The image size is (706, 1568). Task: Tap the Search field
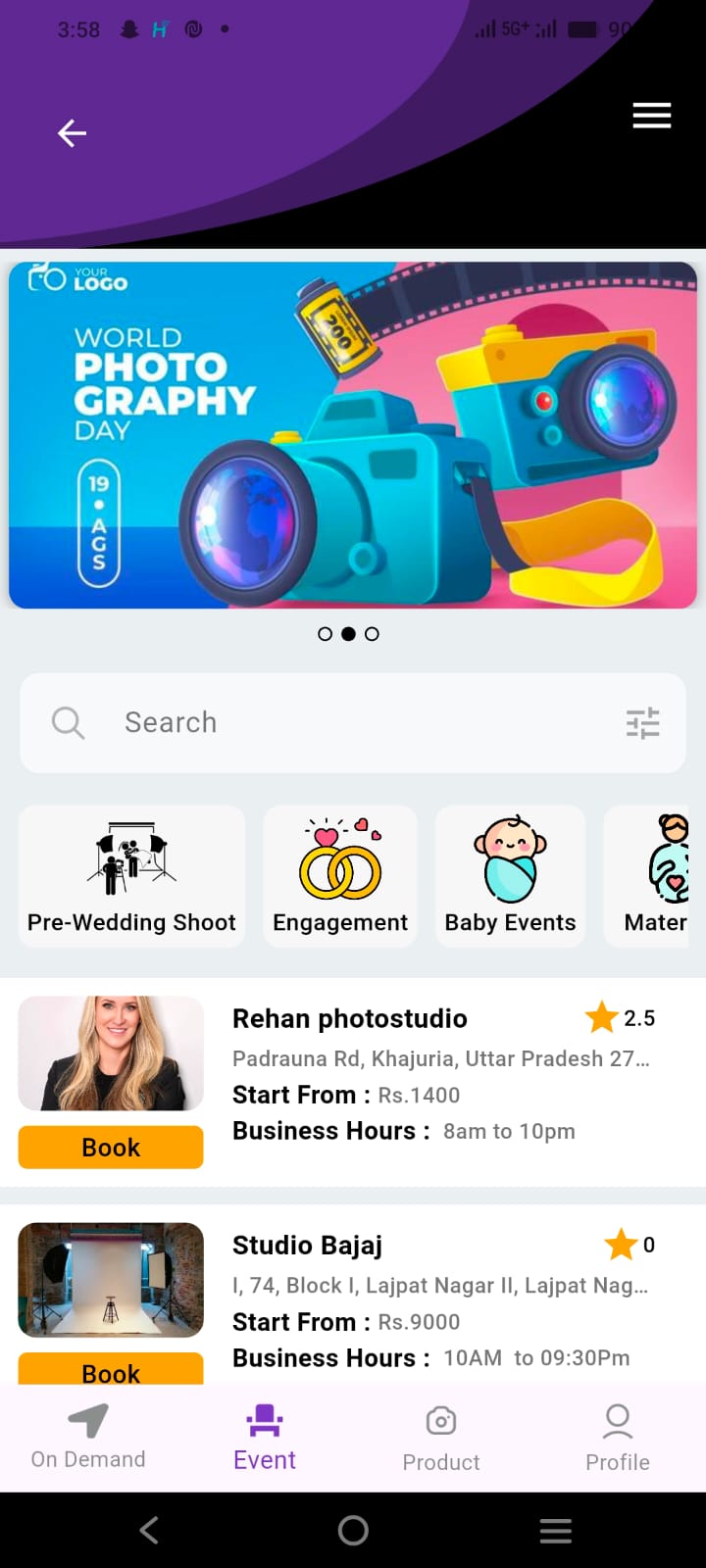(x=333, y=723)
